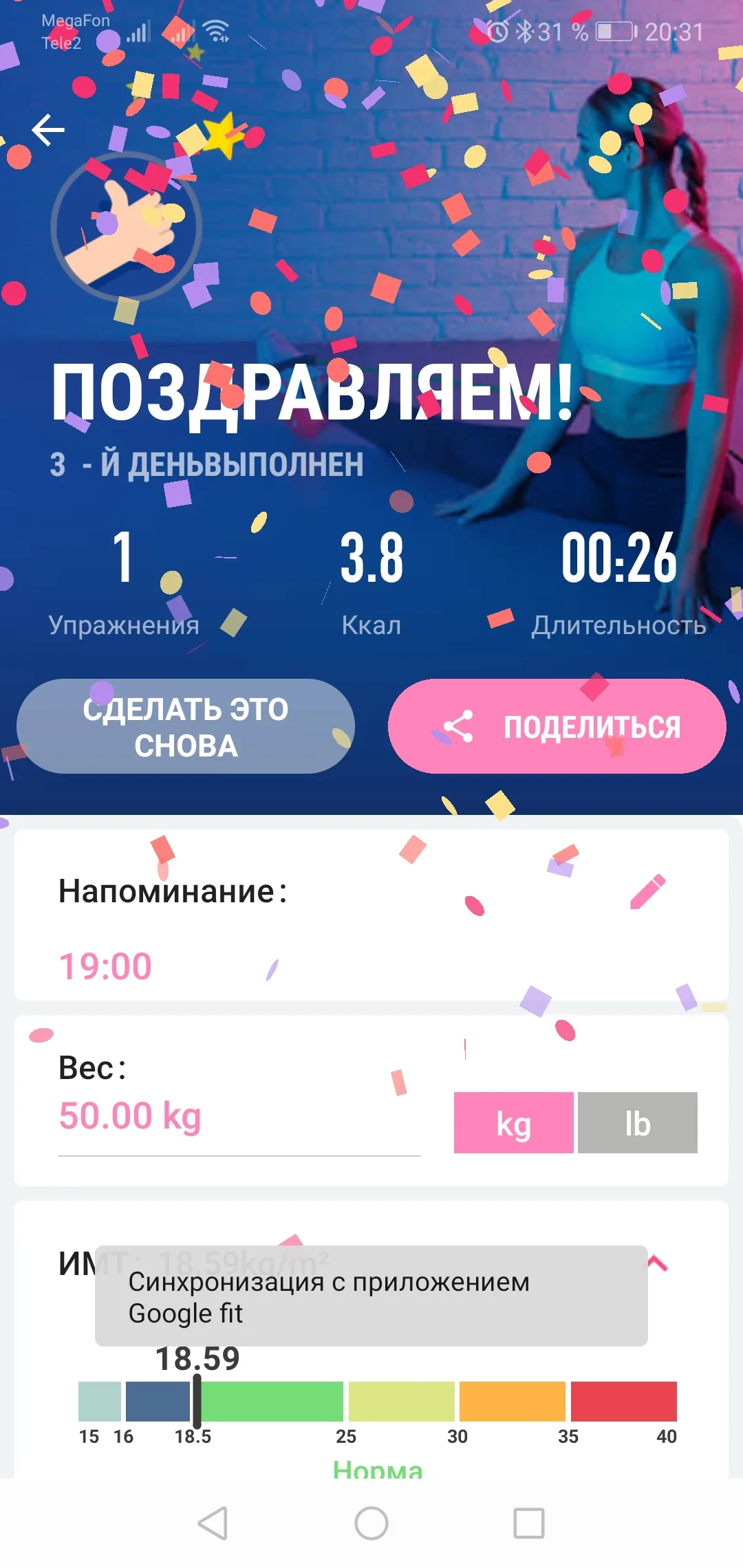Select kg weight unit

(513, 1123)
